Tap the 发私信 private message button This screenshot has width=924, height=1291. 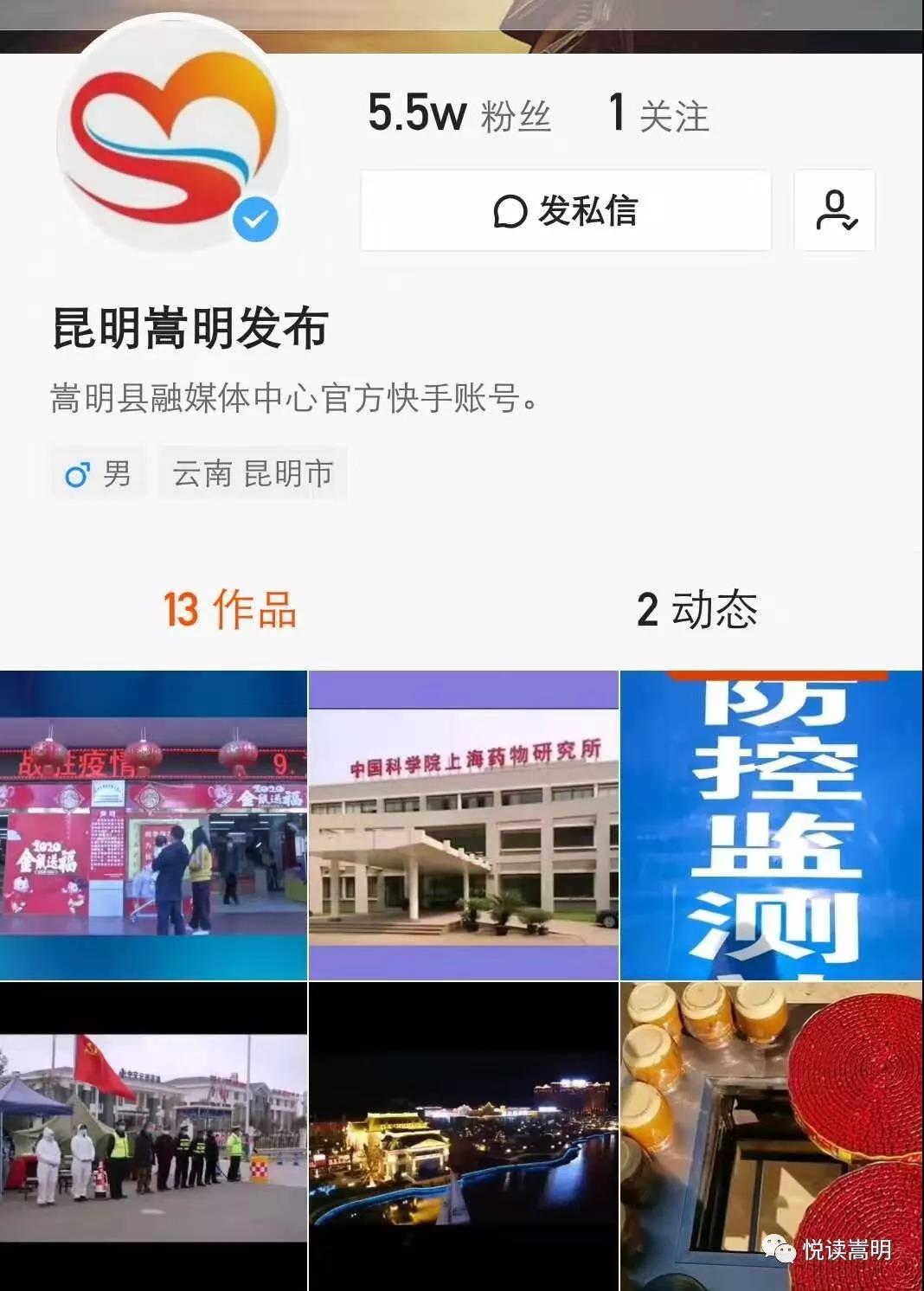coord(565,211)
